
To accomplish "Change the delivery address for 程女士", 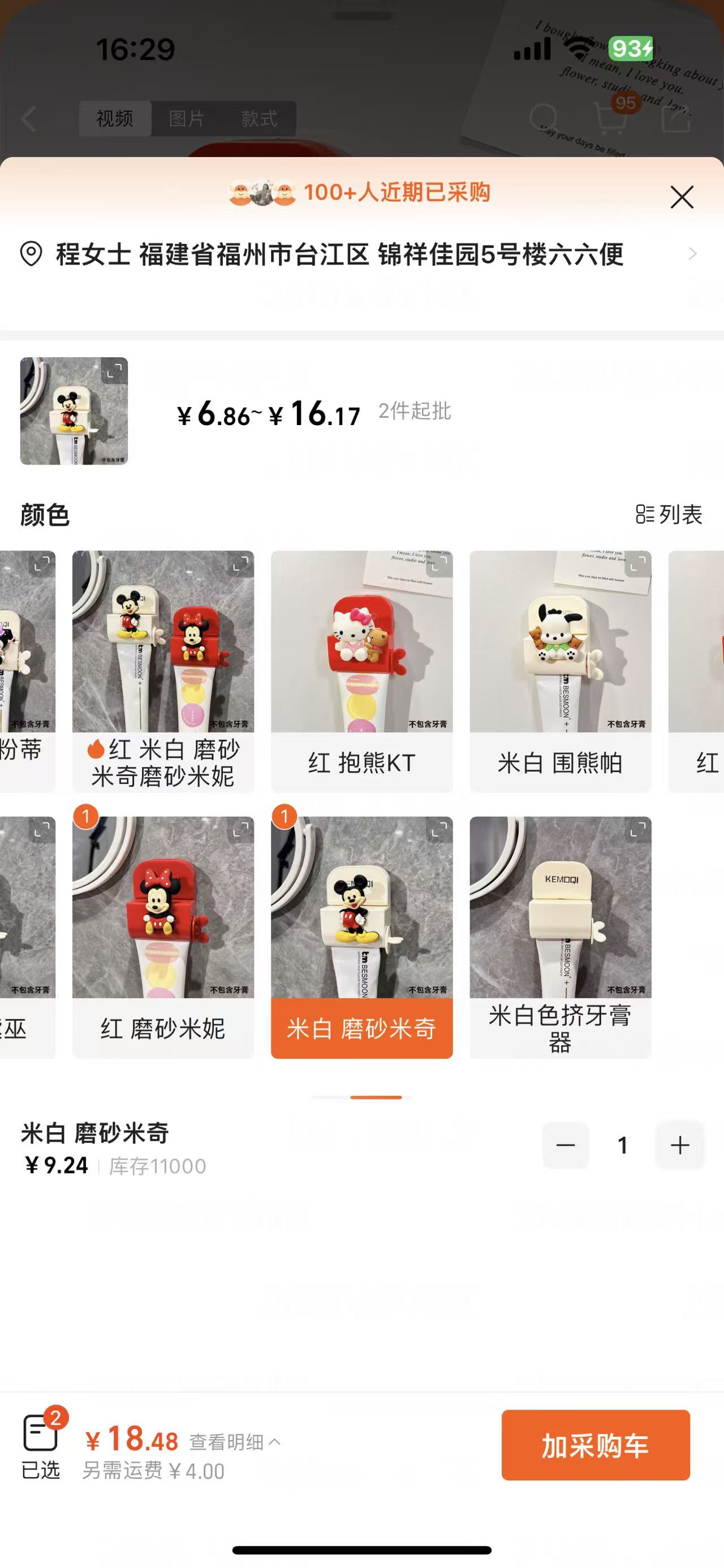I will [x=359, y=254].
